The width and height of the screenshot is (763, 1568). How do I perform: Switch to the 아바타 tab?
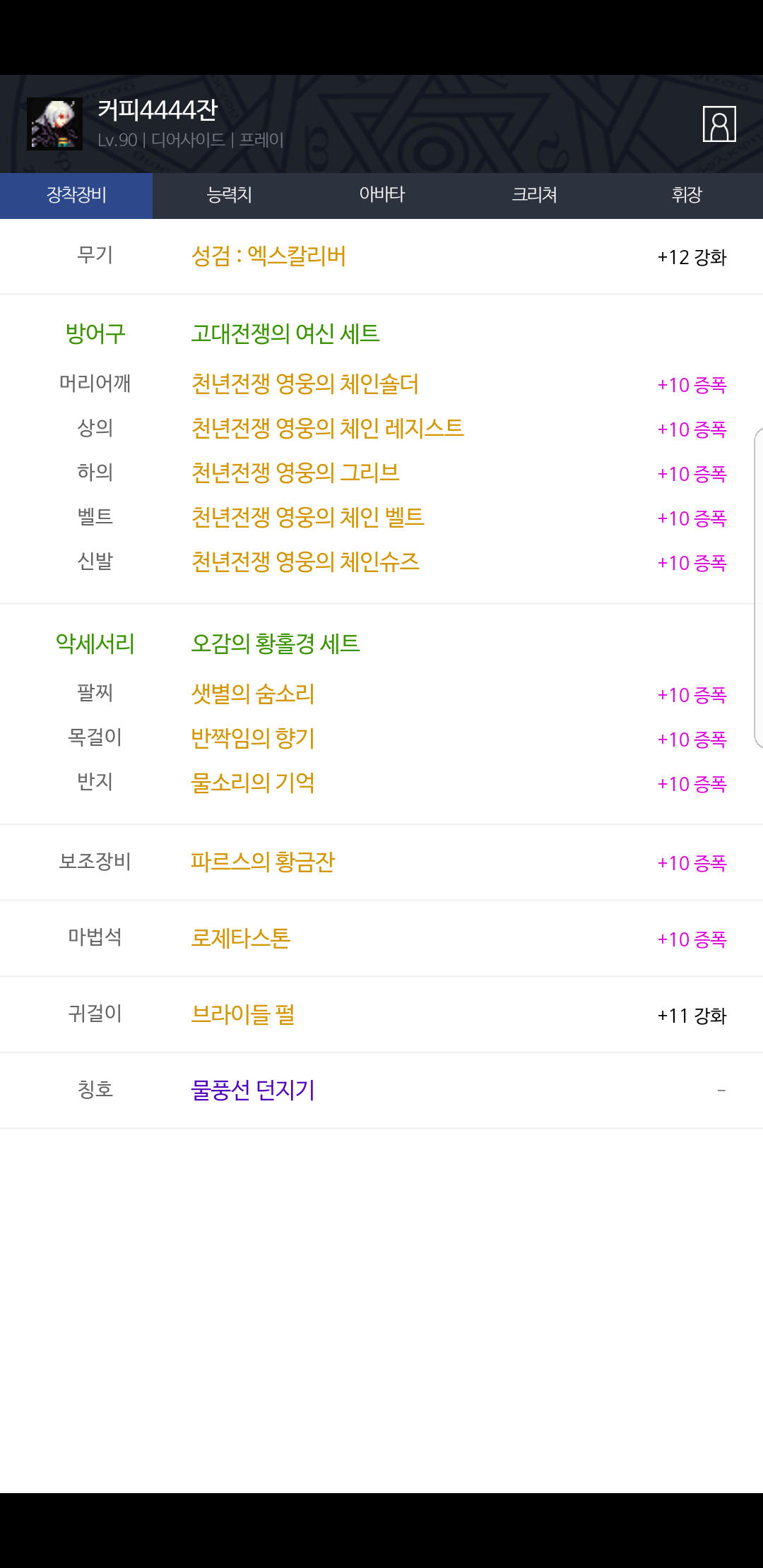pos(381,195)
